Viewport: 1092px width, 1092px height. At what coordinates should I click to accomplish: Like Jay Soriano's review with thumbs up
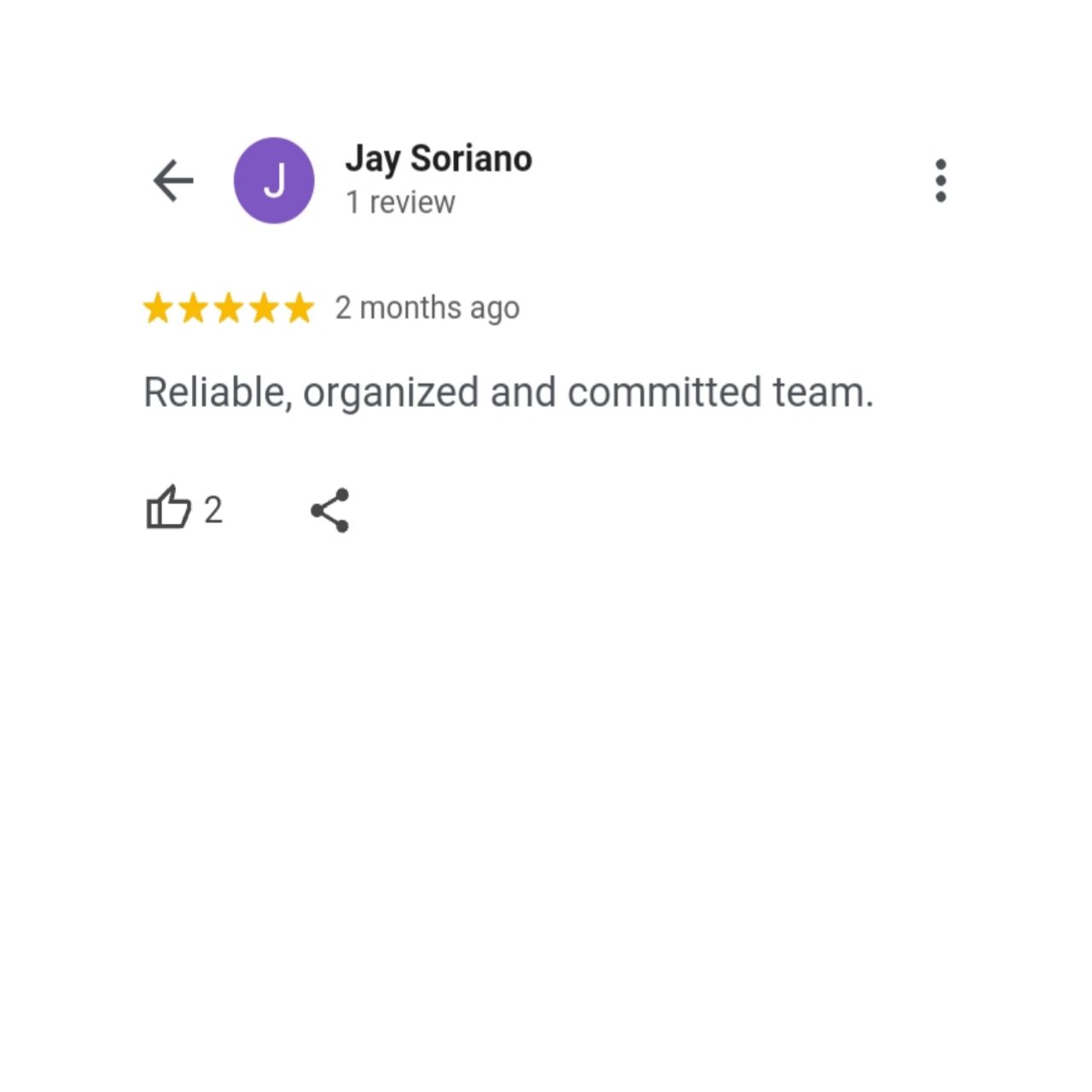click(x=168, y=509)
